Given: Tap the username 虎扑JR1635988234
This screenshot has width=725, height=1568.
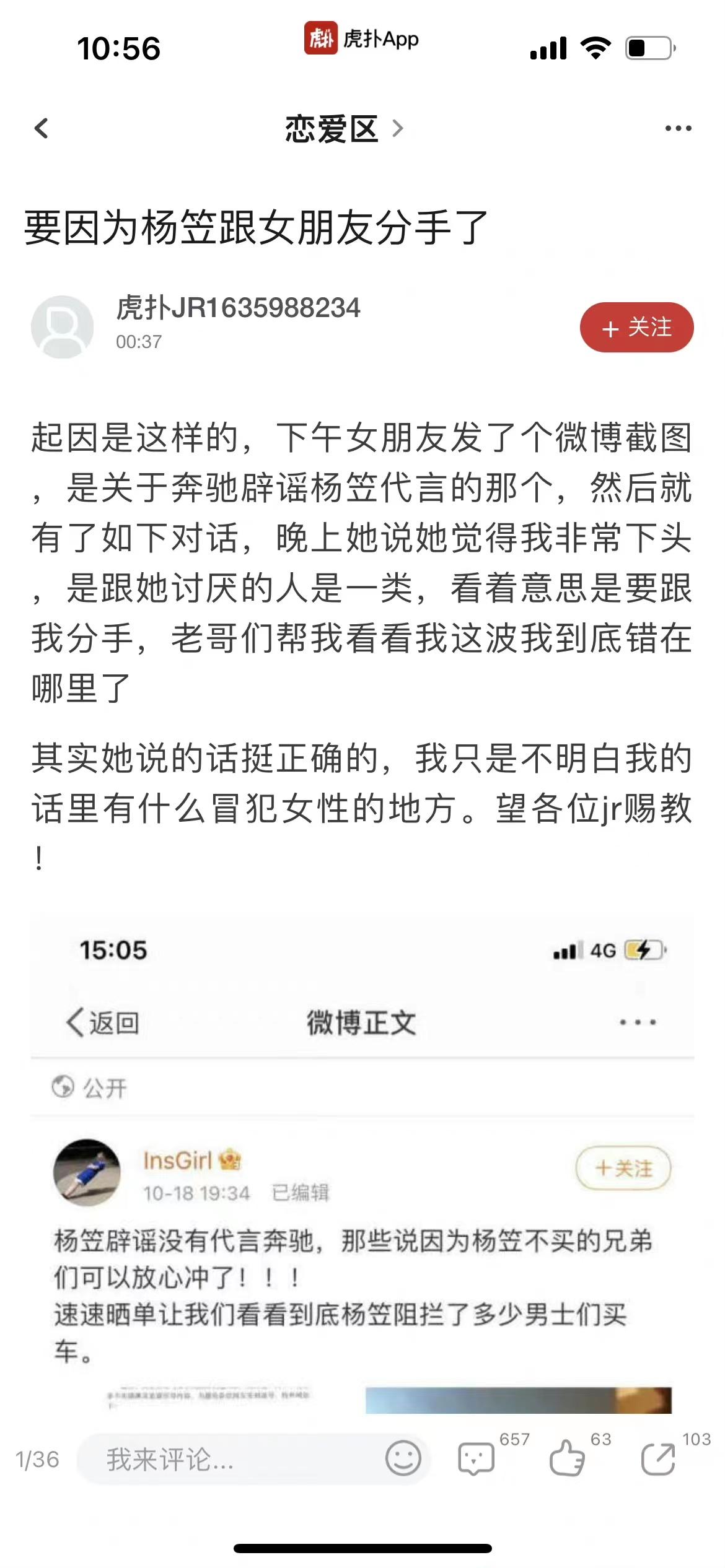Looking at the screenshot, I should click(239, 307).
